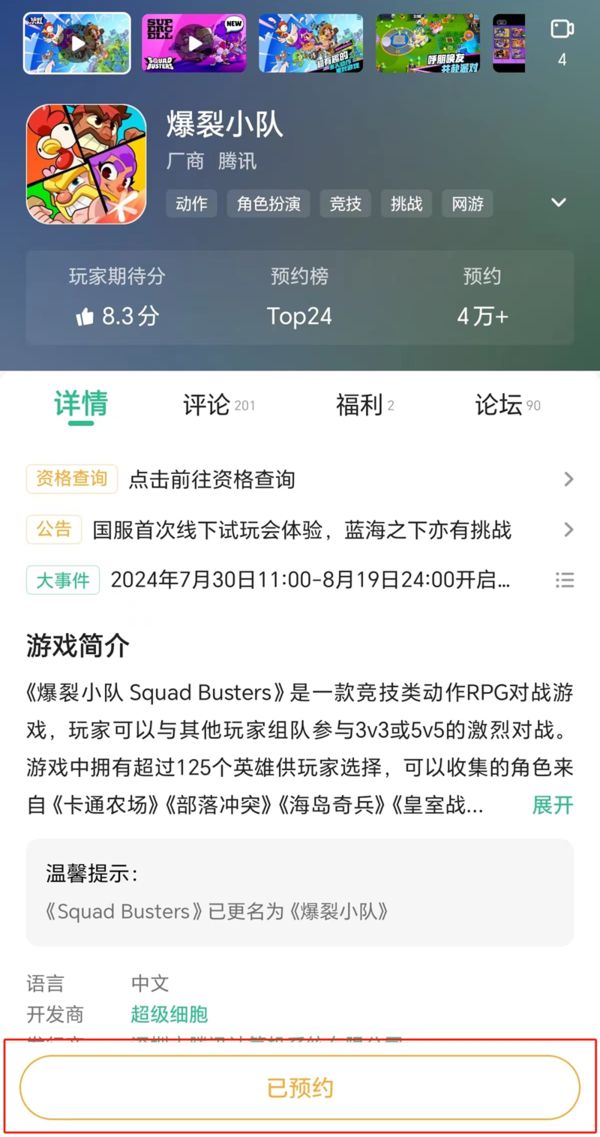Open the 公告 announcement row
This screenshot has width=600, height=1137.
click(300, 529)
